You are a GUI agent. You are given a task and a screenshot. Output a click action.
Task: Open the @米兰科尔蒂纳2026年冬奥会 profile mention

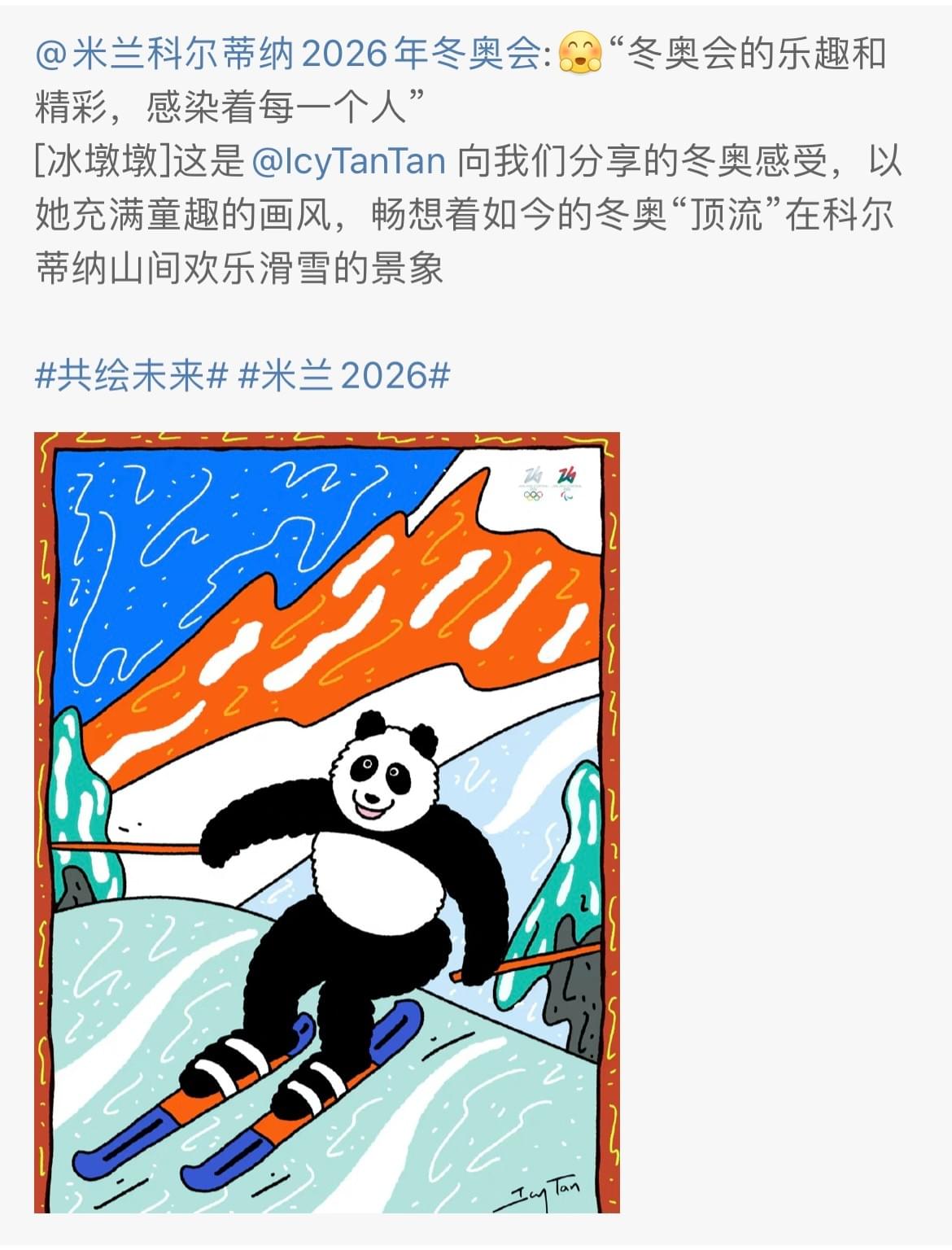pyautogui.click(x=293, y=55)
